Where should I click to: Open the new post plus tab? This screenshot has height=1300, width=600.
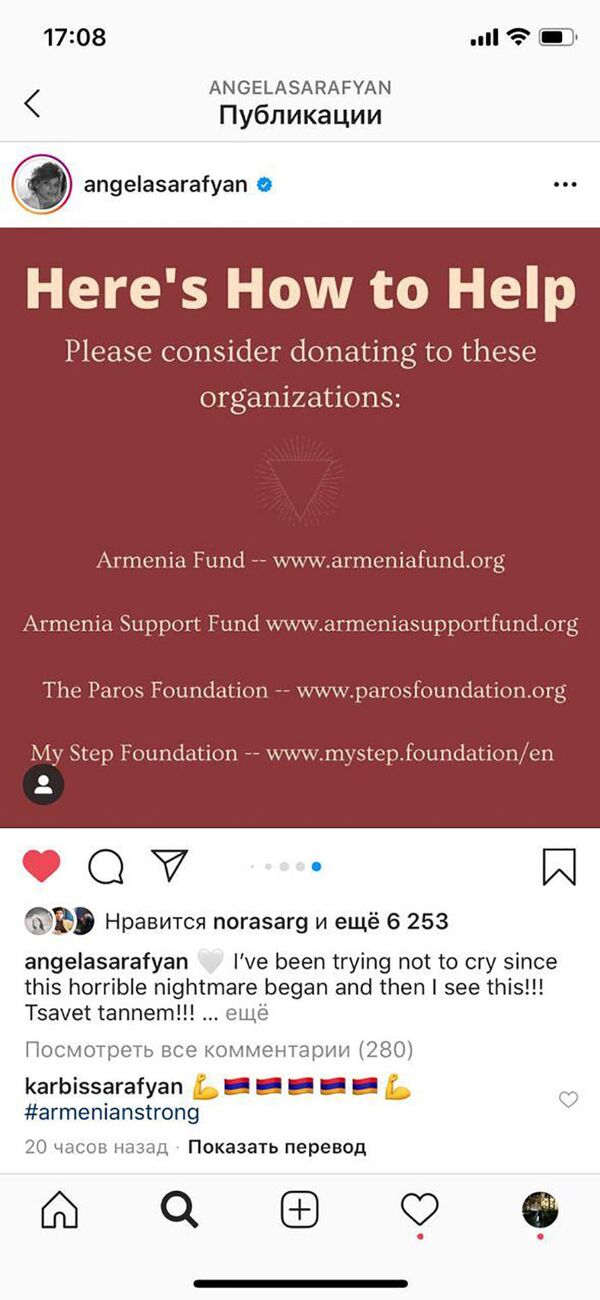click(299, 1211)
